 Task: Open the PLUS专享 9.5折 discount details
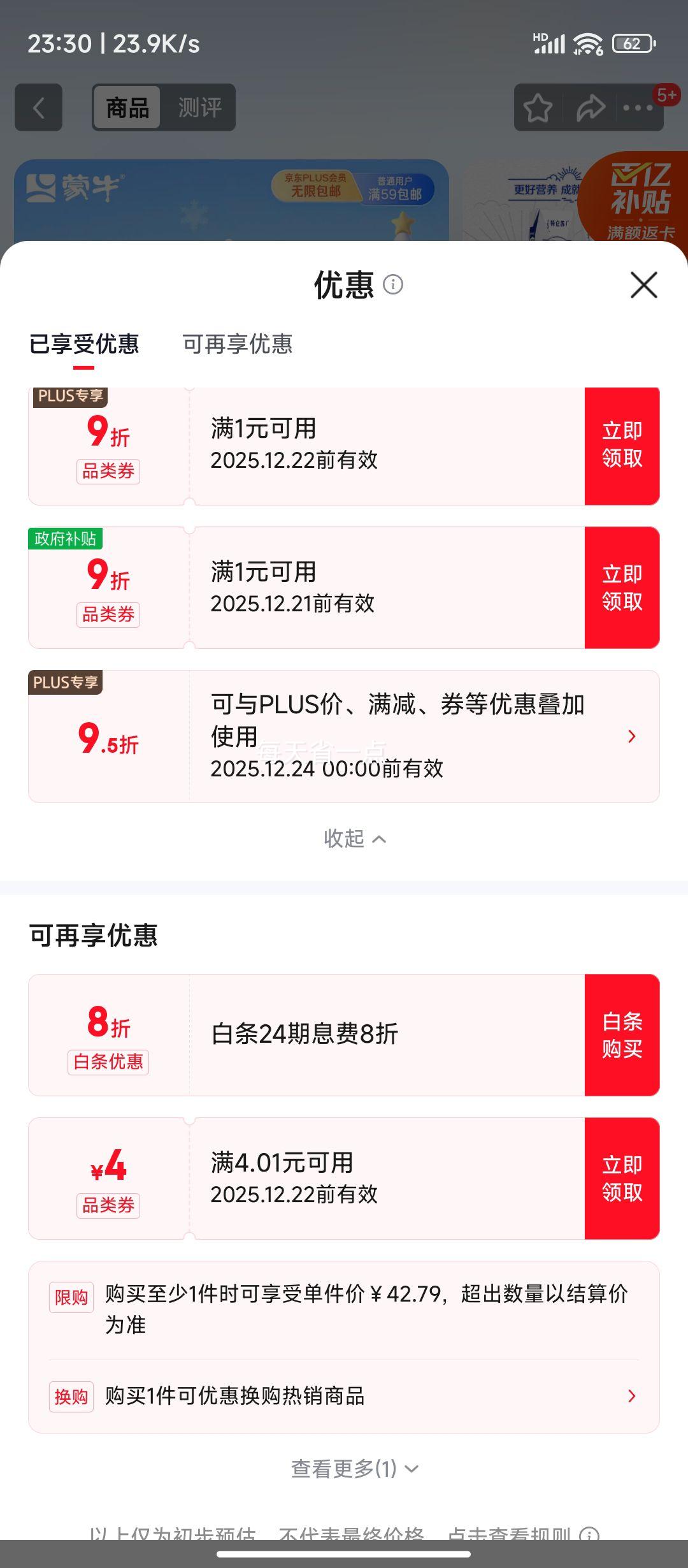tap(631, 737)
